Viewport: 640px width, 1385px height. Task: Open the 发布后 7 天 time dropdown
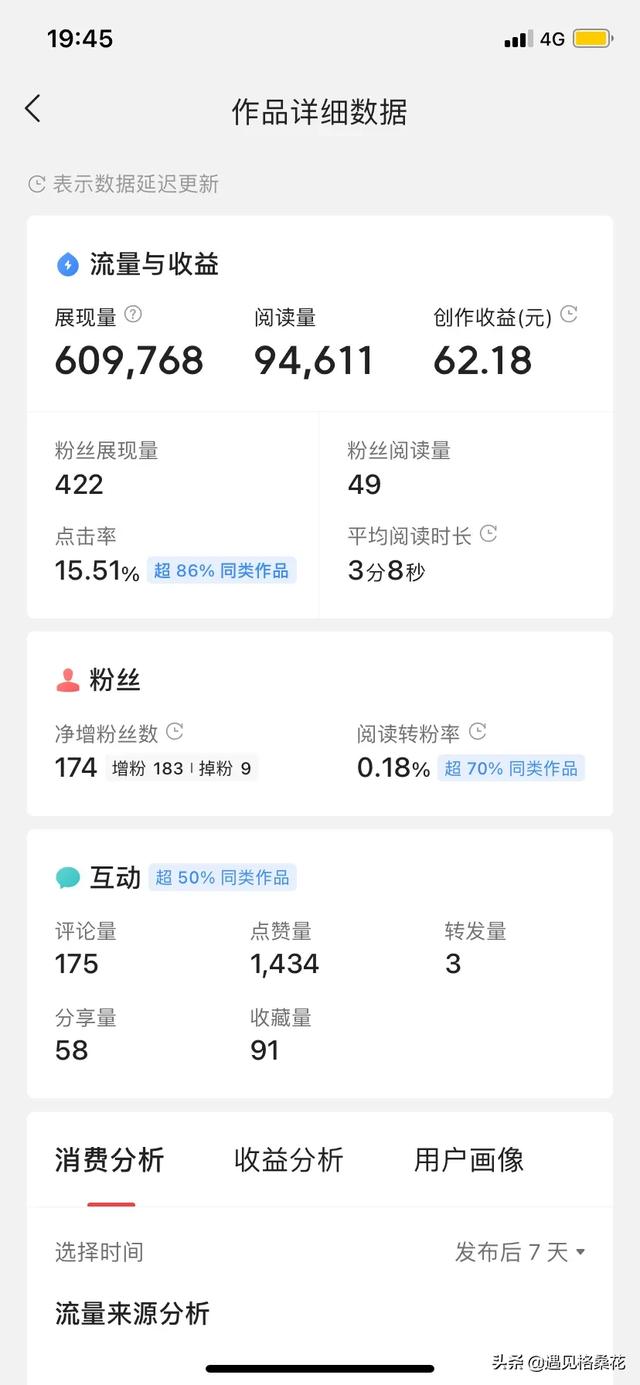520,1252
